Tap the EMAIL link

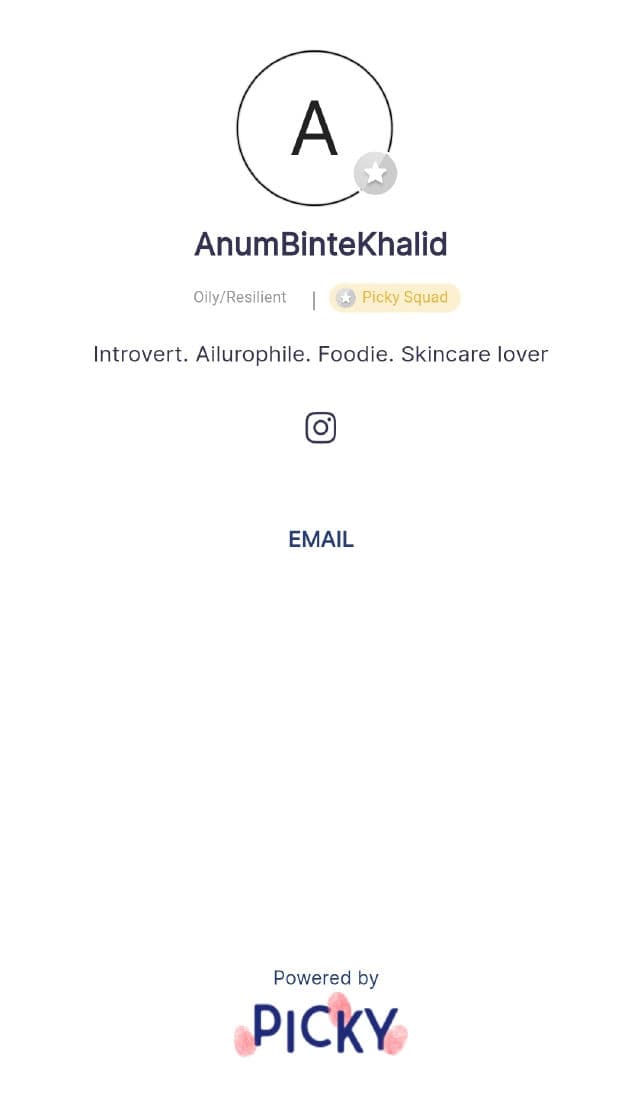320,540
